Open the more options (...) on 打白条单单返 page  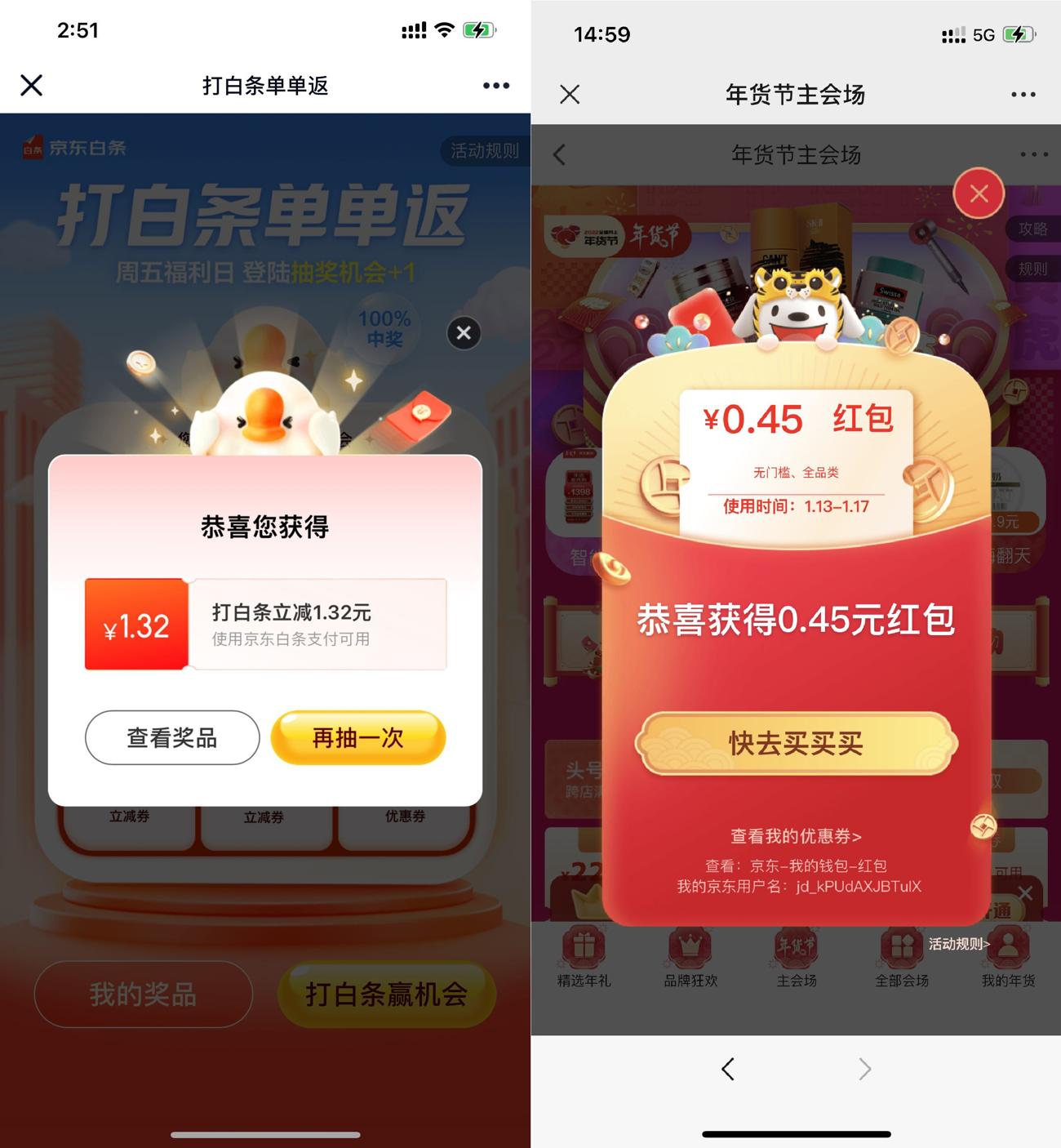point(495,84)
